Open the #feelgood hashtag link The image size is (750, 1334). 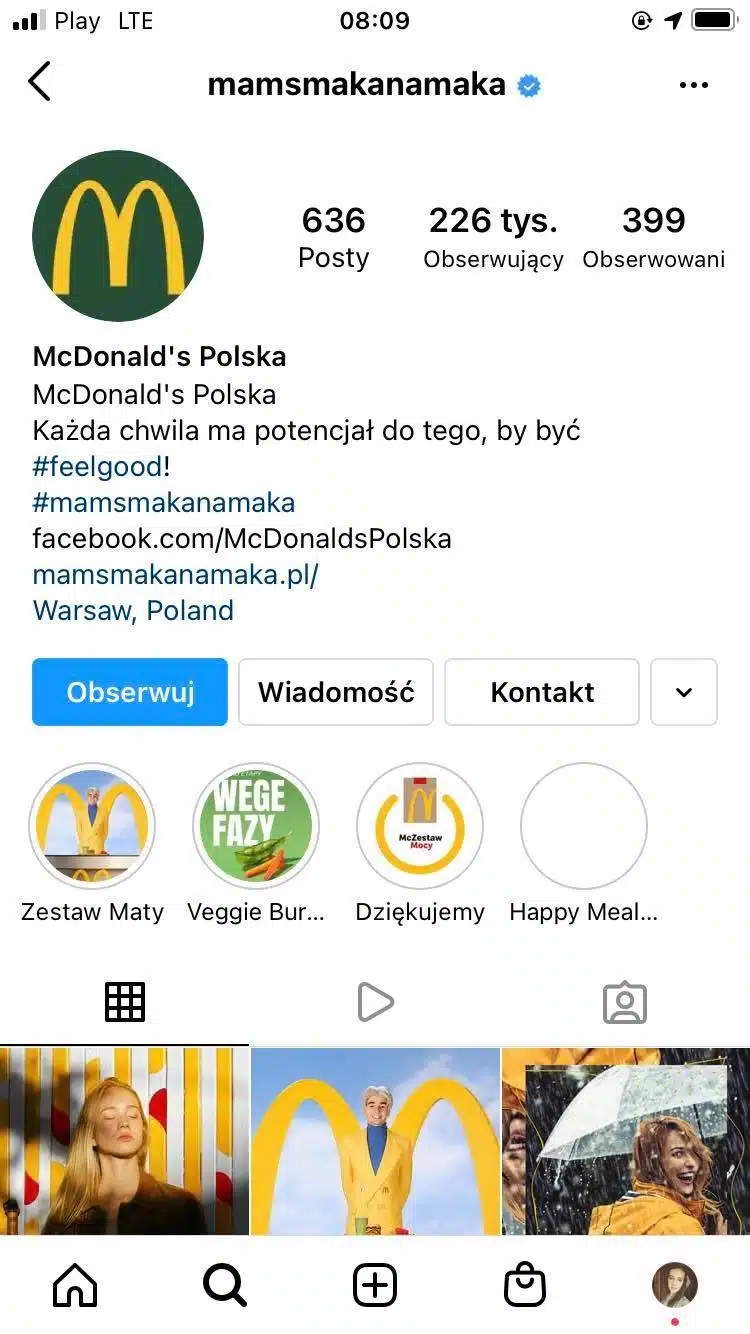pos(97,466)
